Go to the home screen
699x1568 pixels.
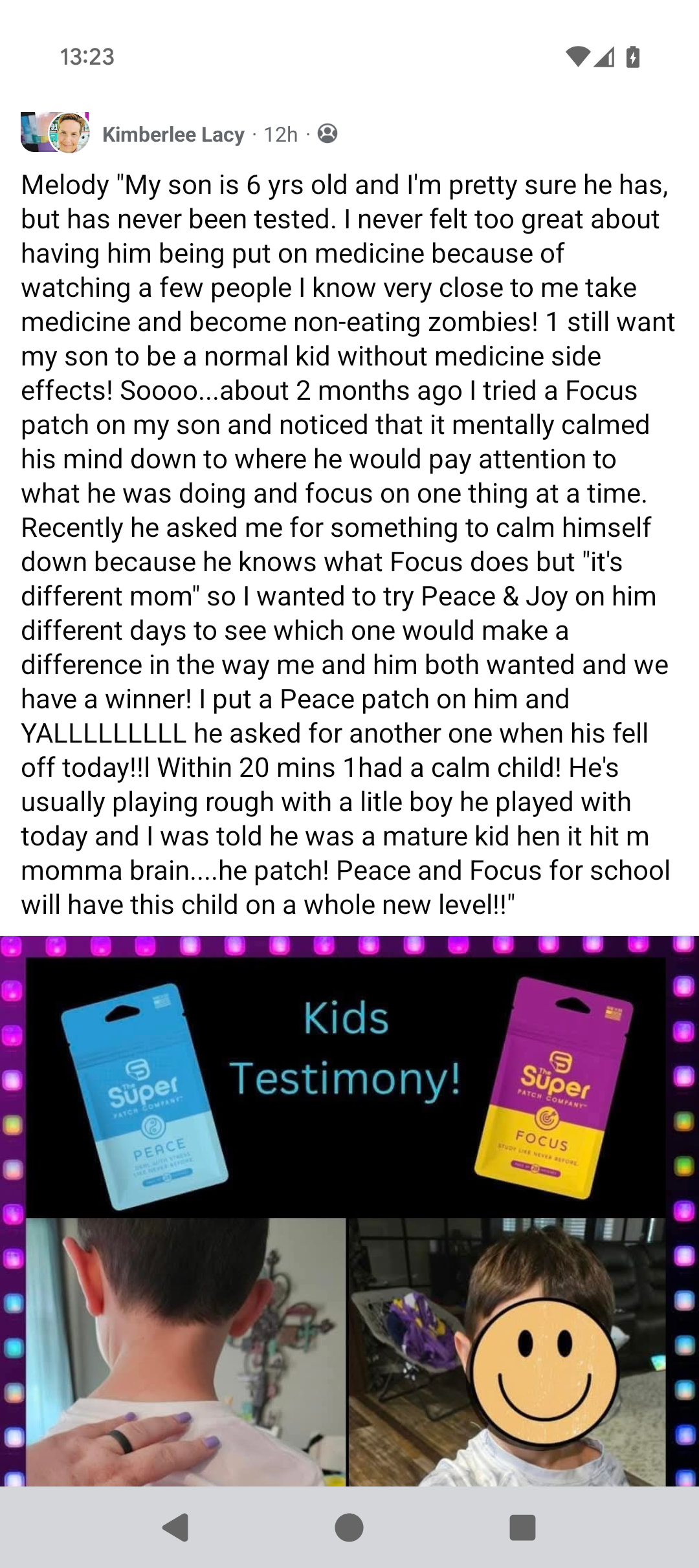tap(349, 1527)
